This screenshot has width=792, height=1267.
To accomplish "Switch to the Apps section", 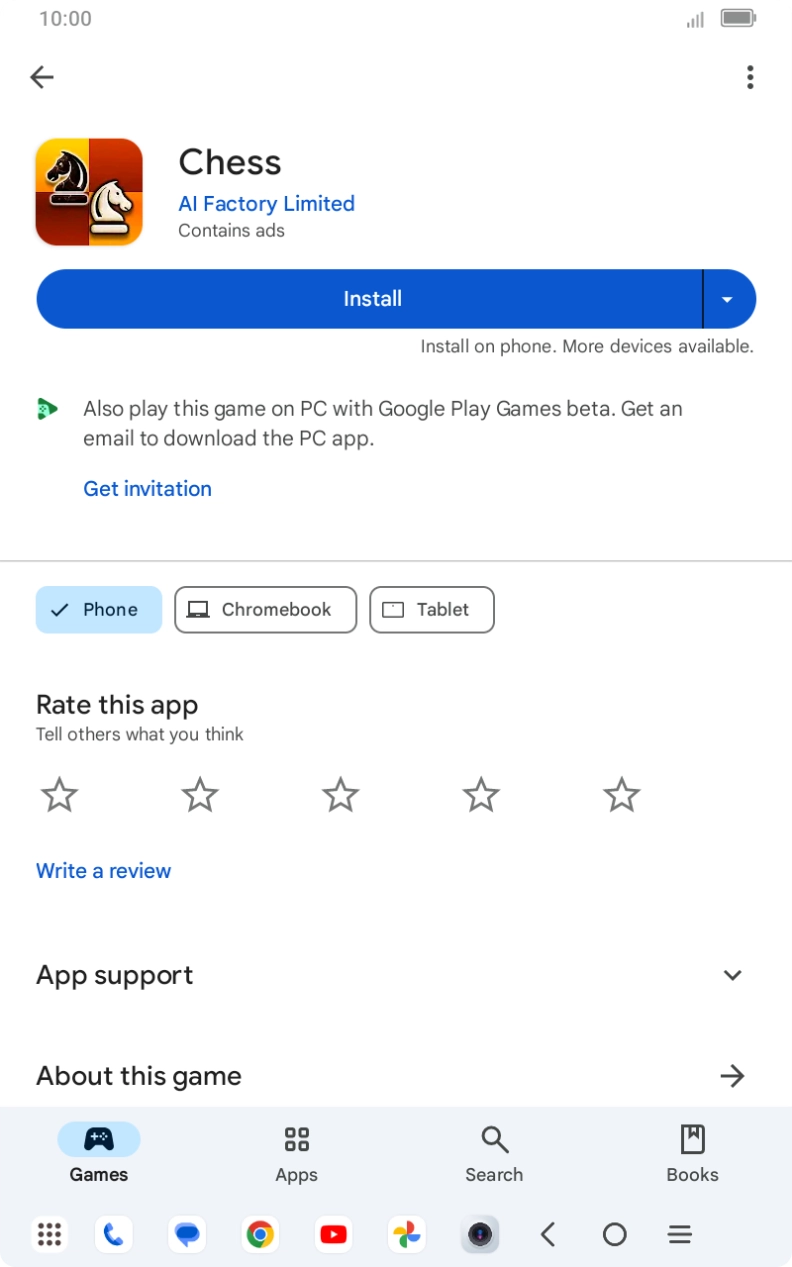I will [x=296, y=1150].
